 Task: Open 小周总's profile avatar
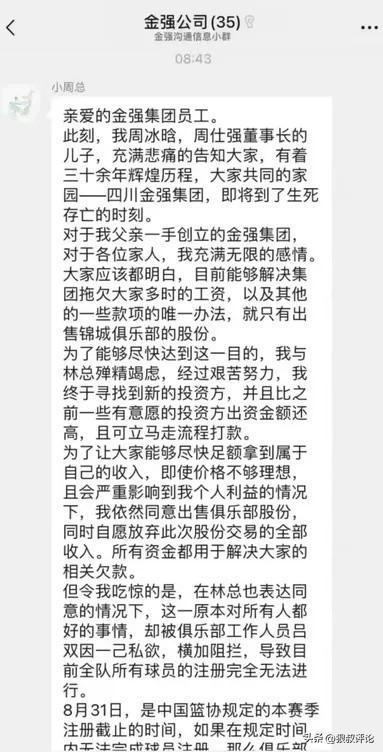20,104
